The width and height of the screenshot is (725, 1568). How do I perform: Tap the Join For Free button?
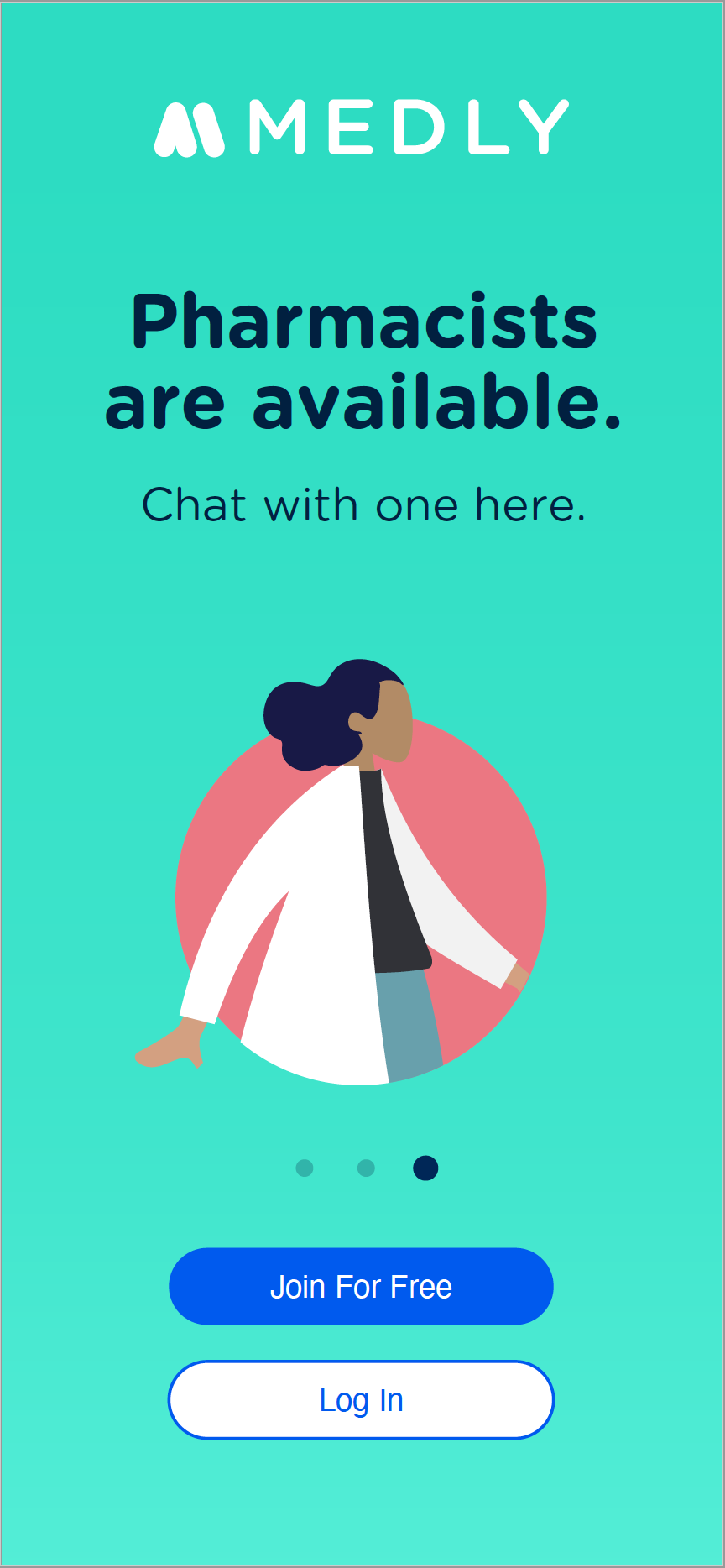(x=361, y=1286)
